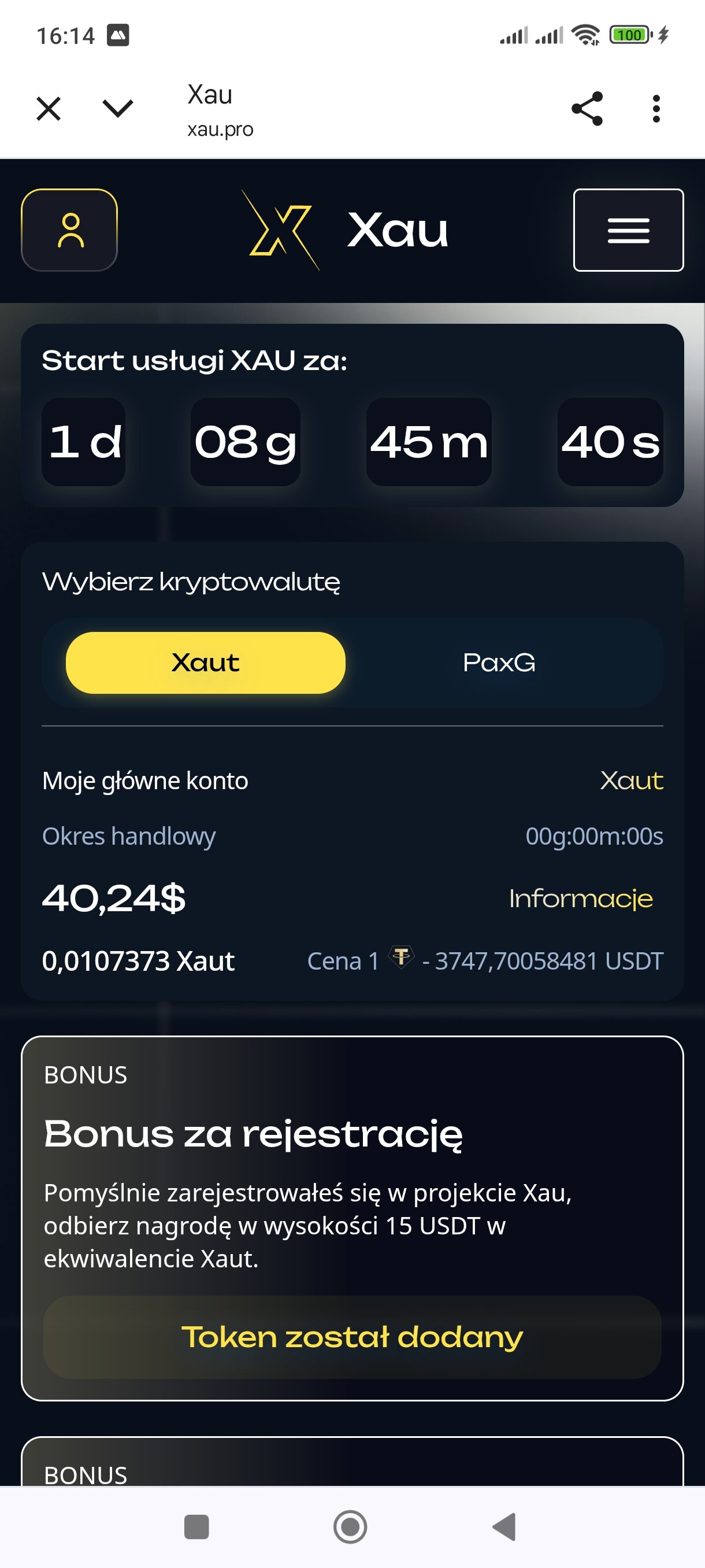Image resolution: width=705 pixels, height=1568 pixels.
Task: Open the browser overflow menu
Action: [x=656, y=109]
